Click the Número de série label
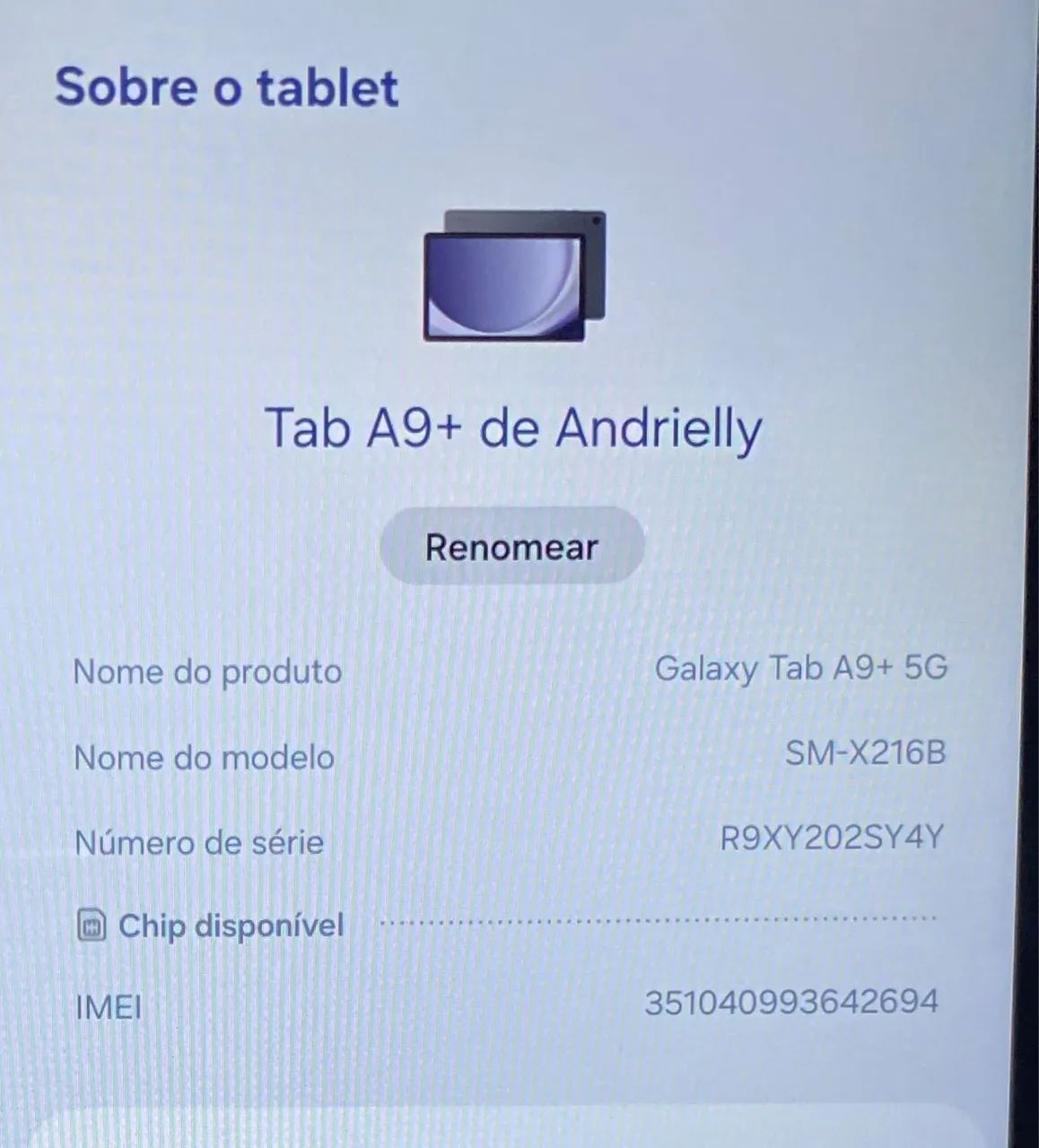 [199, 842]
